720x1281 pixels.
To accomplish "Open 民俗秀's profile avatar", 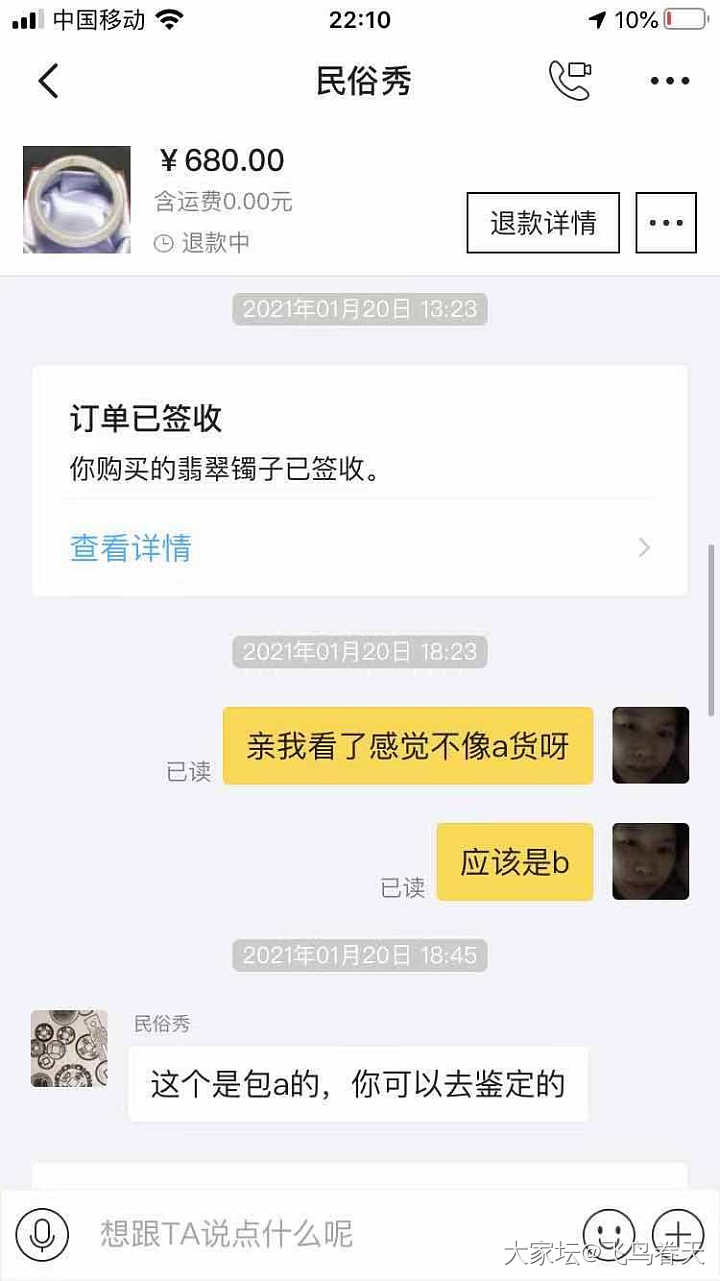I will pos(69,1048).
